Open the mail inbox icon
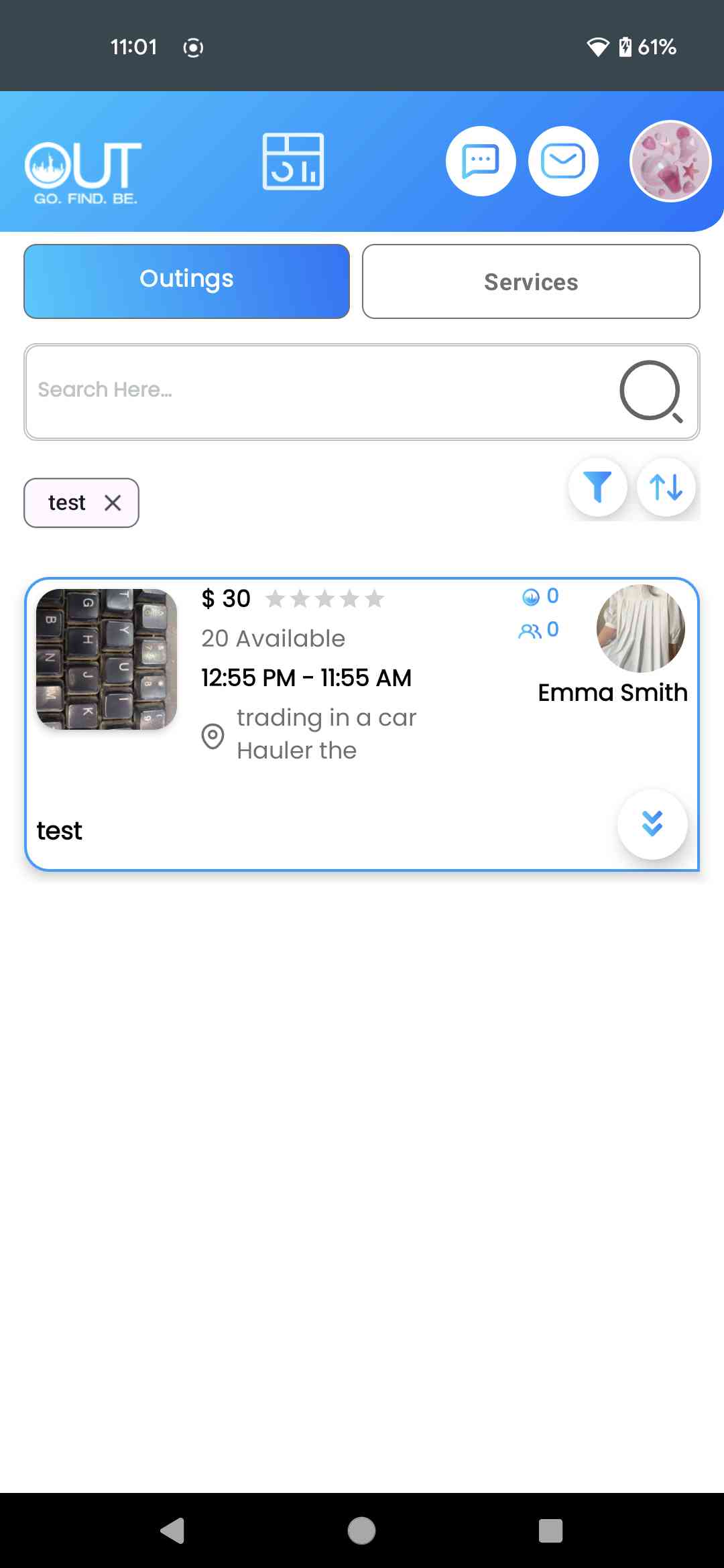 tap(563, 161)
